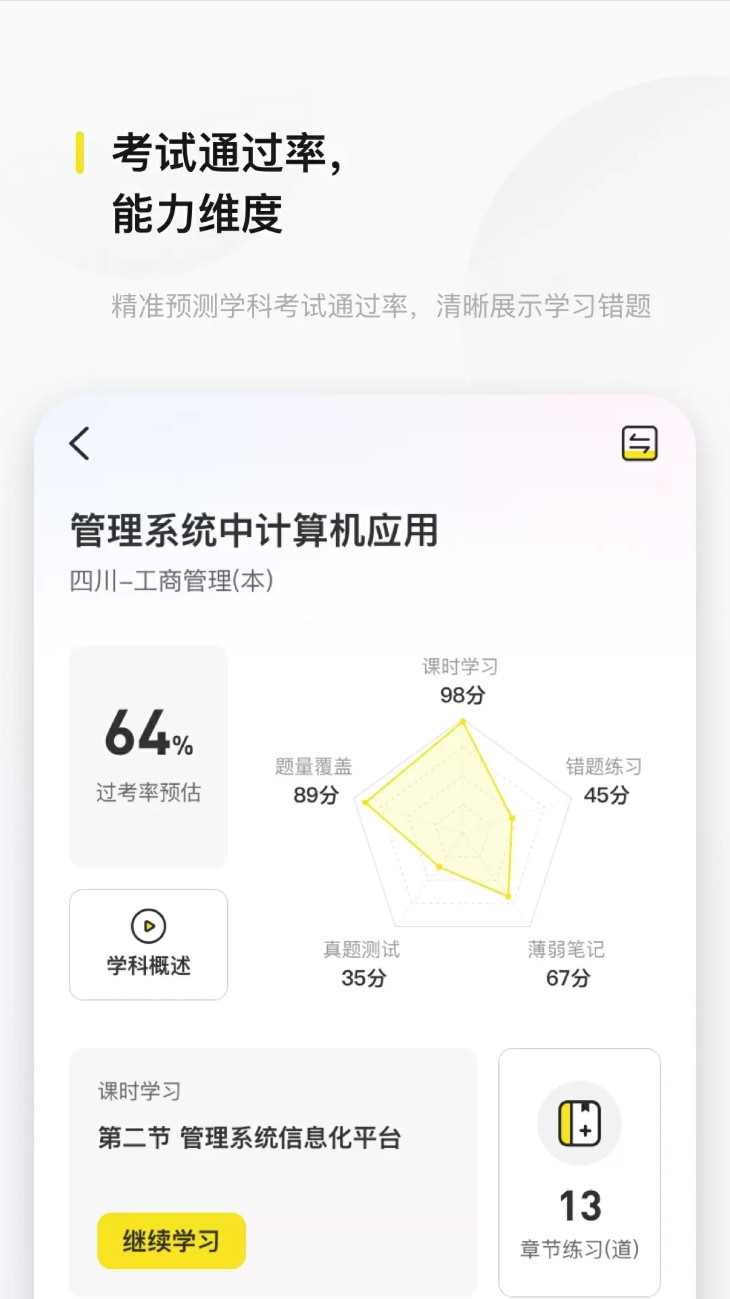Image resolution: width=730 pixels, height=1299 pixels.
Task: Tap the back arrow to return
Action: pyautogui.click(x=80, y=444)
